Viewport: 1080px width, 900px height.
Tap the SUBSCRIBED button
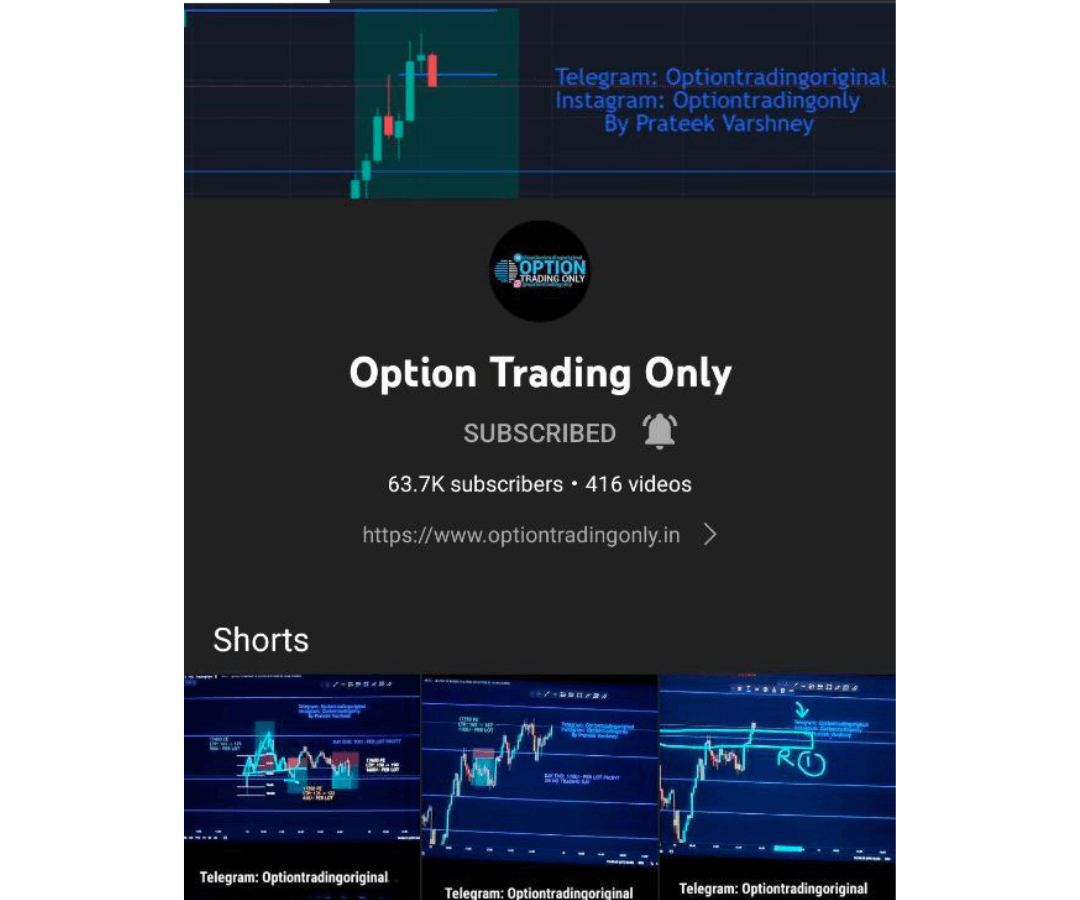coord(539,433)
